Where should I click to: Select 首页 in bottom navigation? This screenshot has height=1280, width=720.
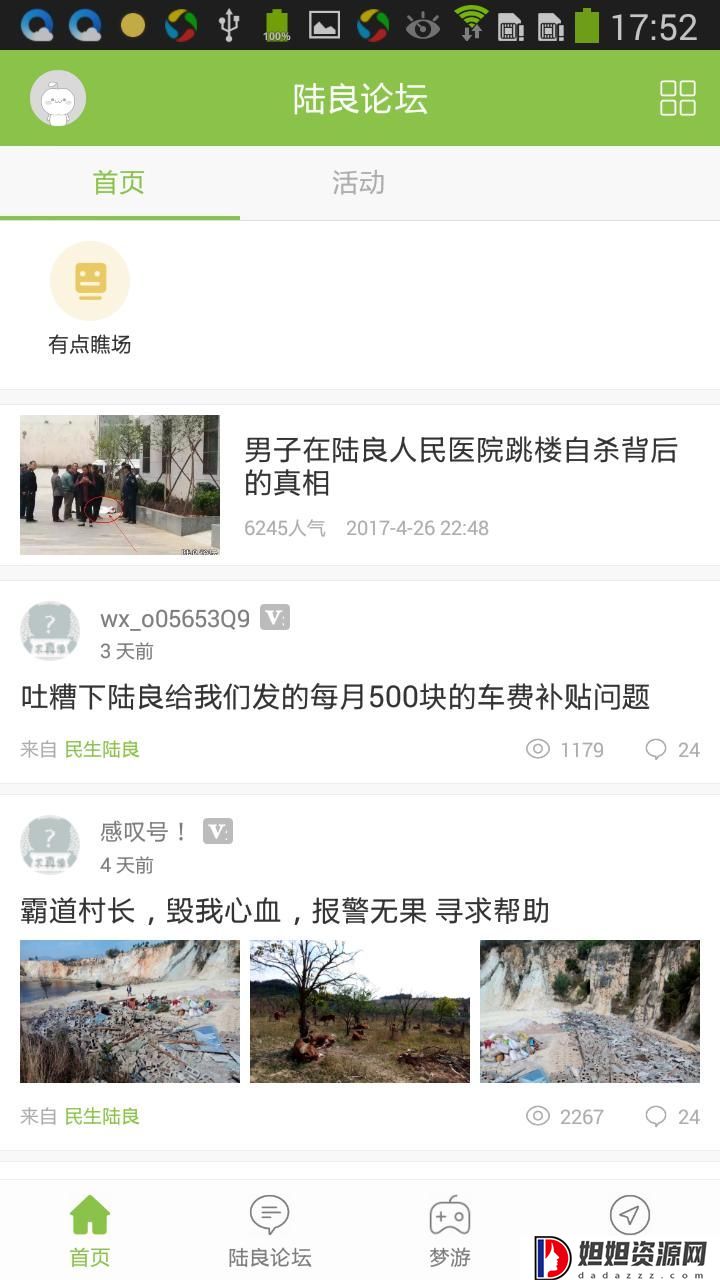point(90,1231)
